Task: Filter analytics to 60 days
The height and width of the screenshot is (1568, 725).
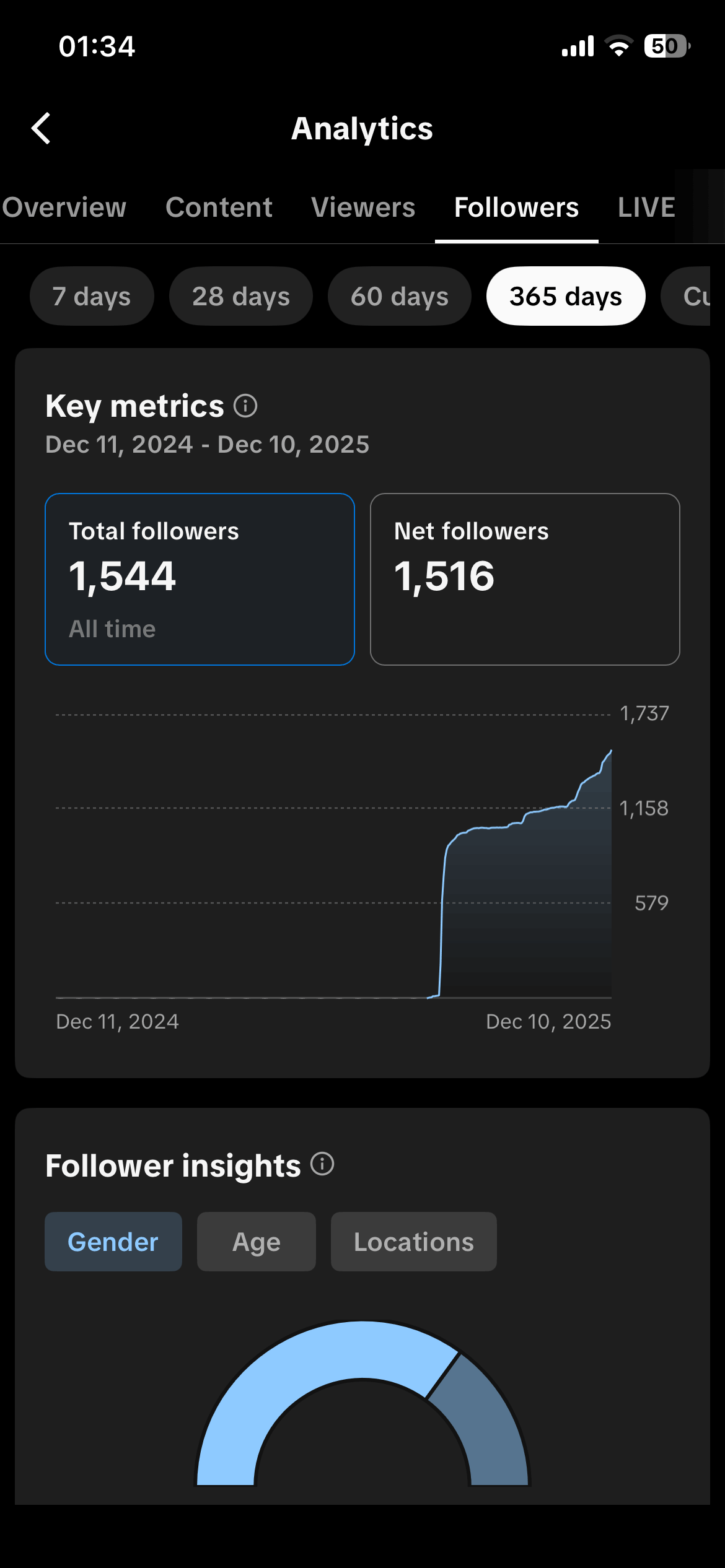Action: [399, 297]
